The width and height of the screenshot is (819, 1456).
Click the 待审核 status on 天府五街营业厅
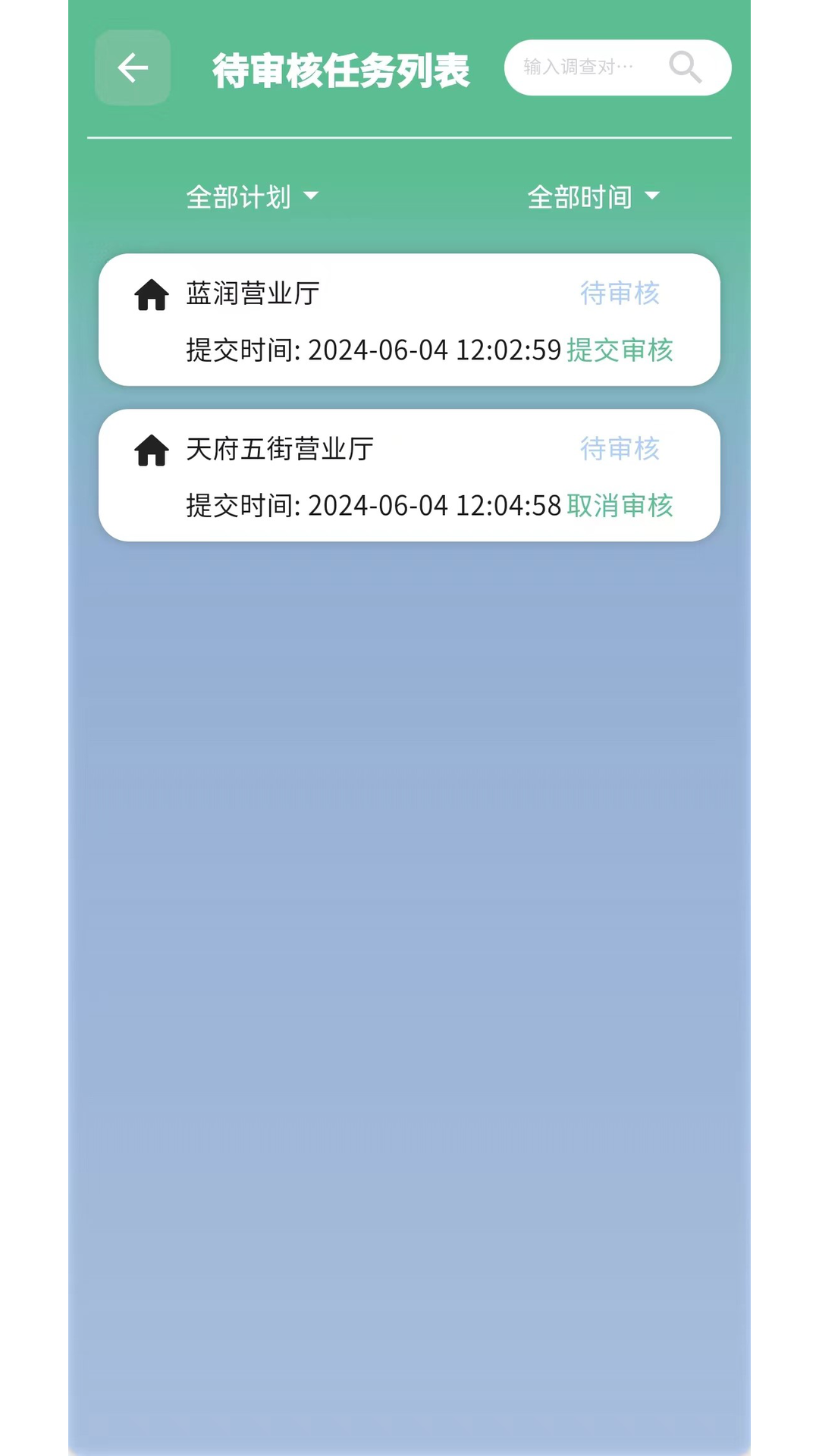coord(620,450)
